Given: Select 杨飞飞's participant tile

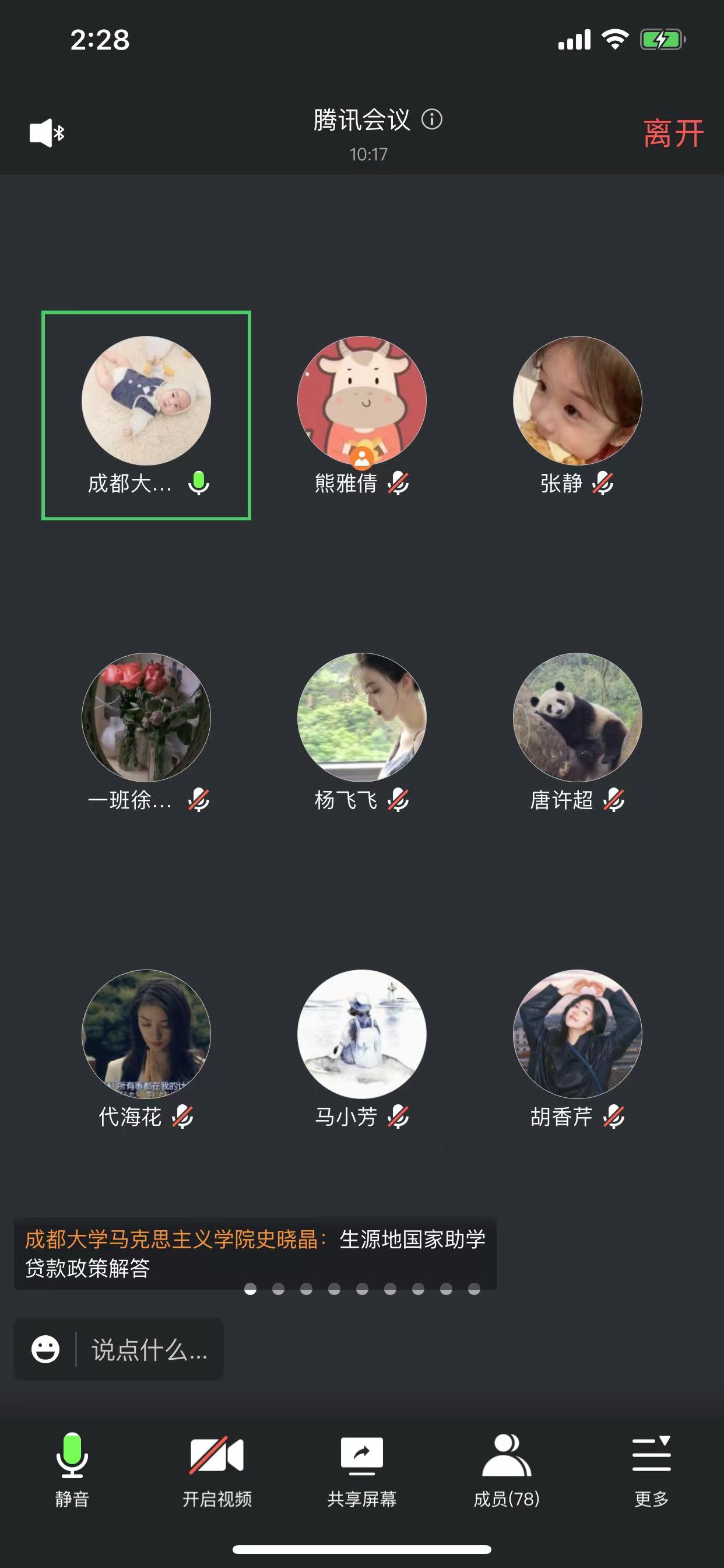Looking at the screenshot, I should [362, 718].
